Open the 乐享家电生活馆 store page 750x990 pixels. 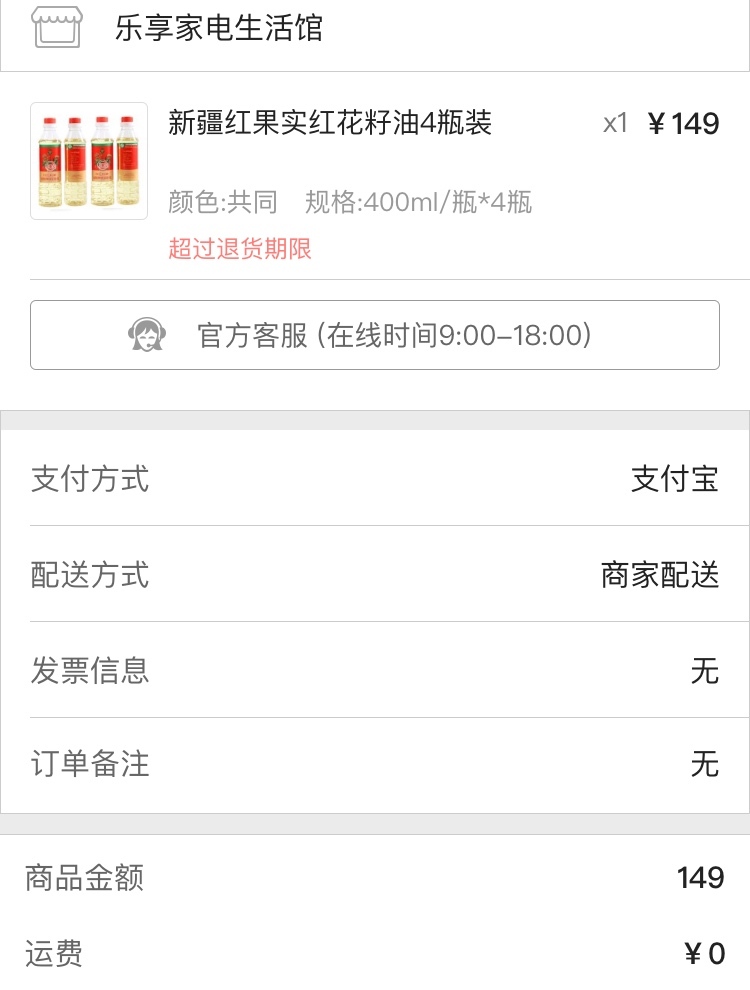(x=218, y=28)
